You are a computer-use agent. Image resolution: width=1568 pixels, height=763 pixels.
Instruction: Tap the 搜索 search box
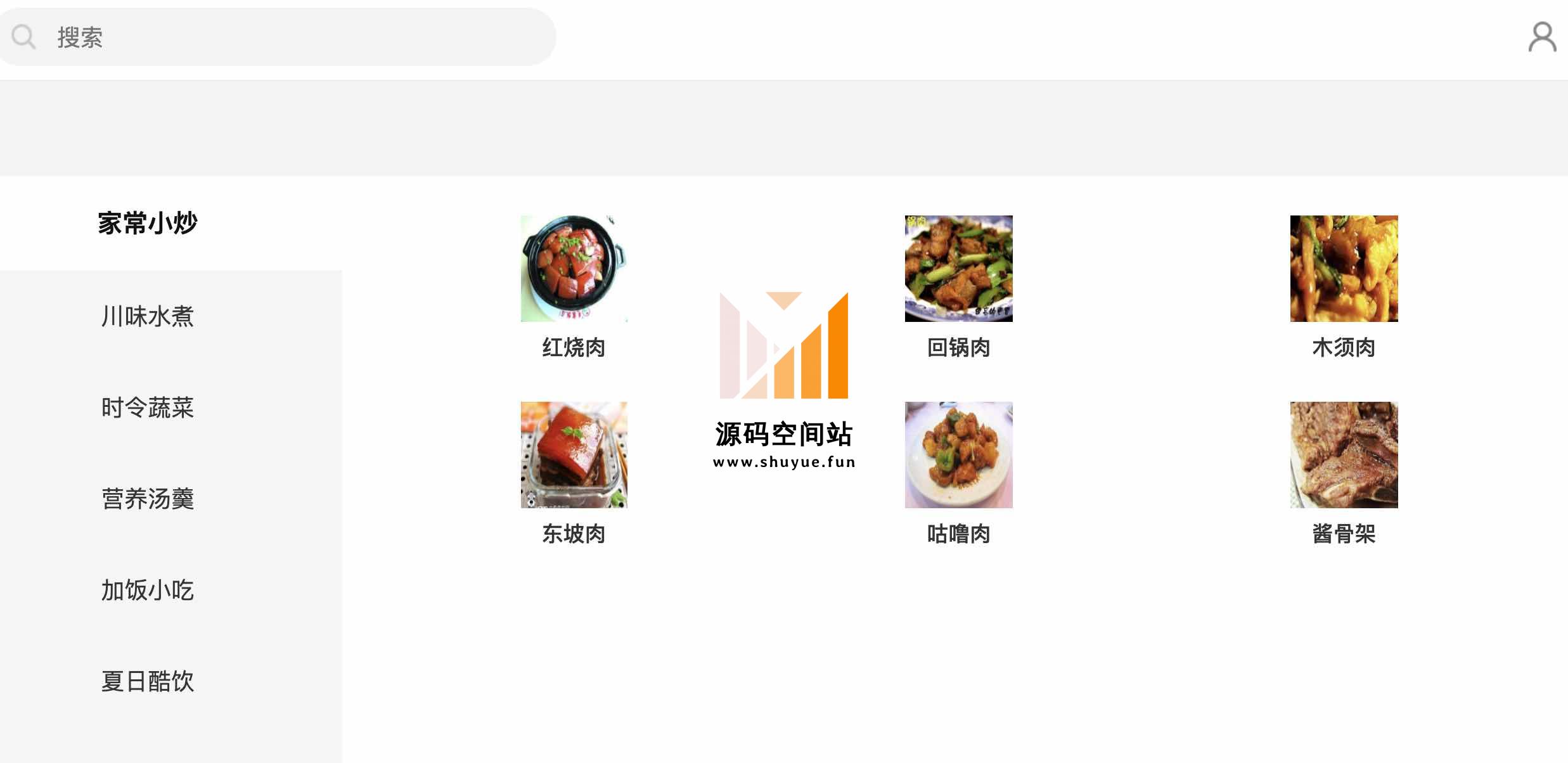point(279,37)
